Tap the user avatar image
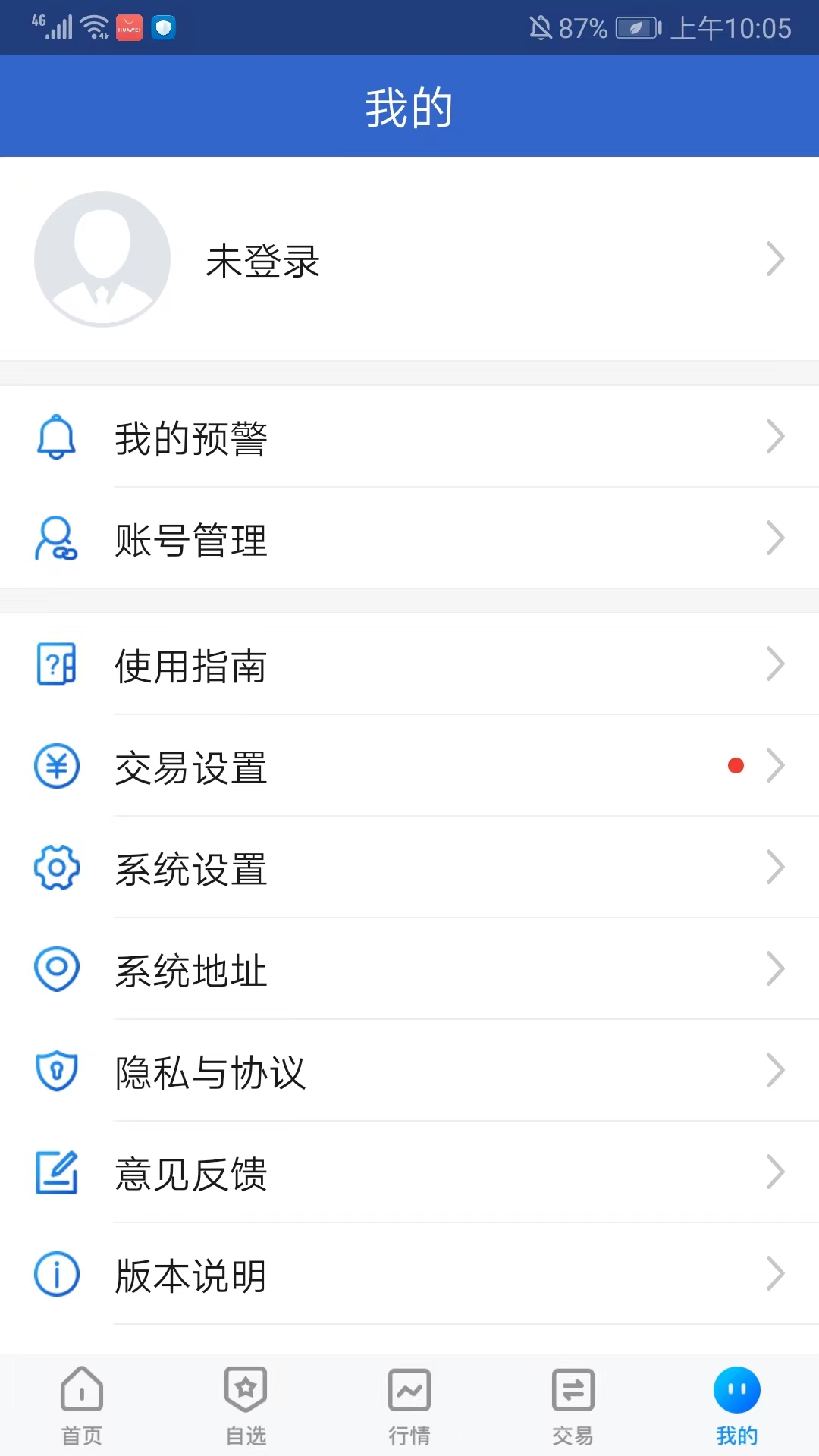 (102, 259)
